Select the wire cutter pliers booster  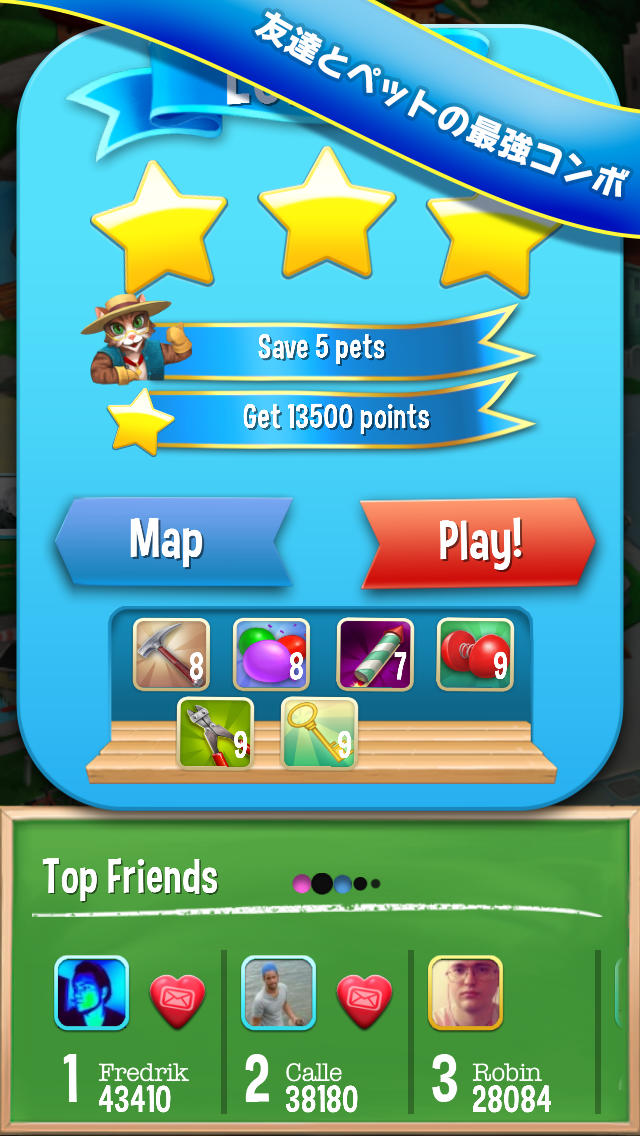(x=215, y=733)
